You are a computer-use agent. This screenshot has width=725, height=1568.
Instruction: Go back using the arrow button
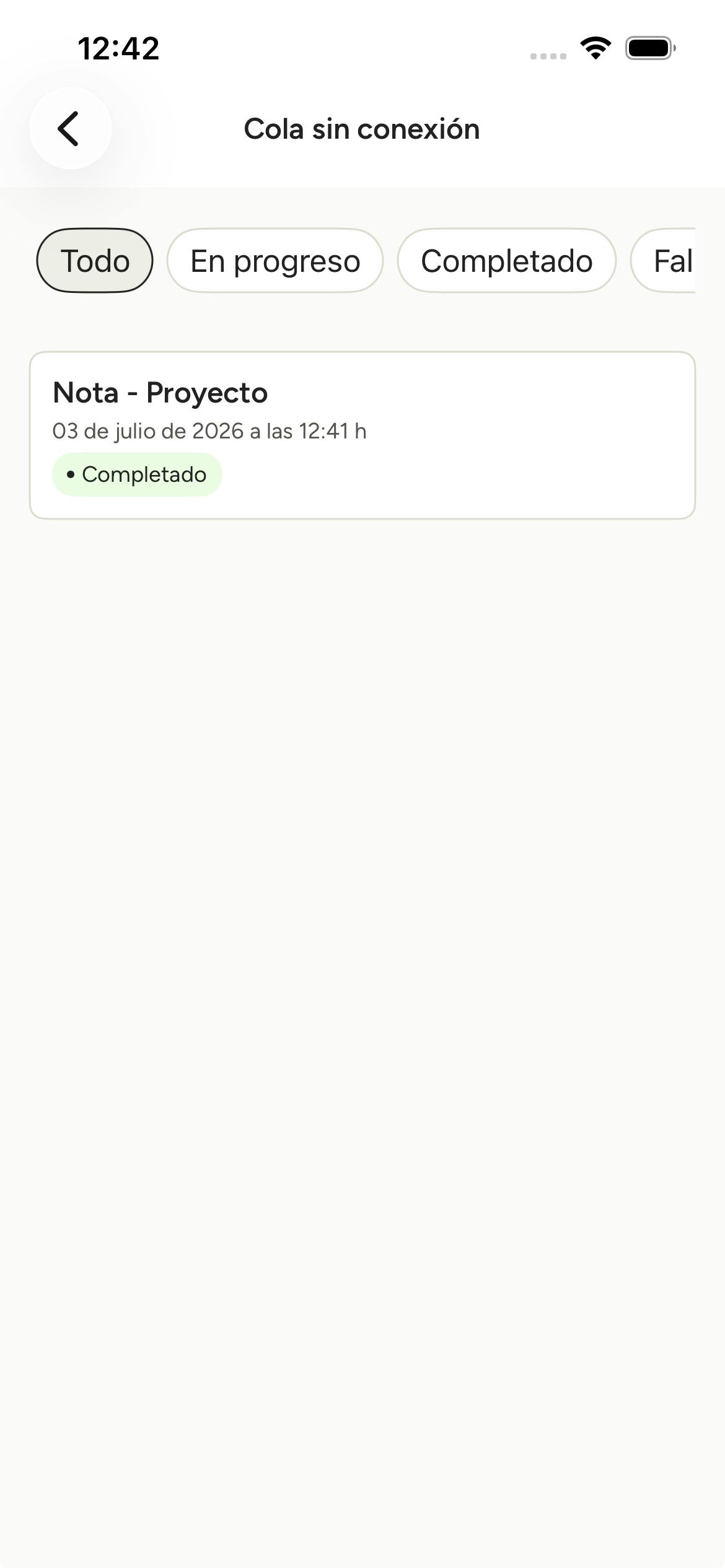(71, 128)
